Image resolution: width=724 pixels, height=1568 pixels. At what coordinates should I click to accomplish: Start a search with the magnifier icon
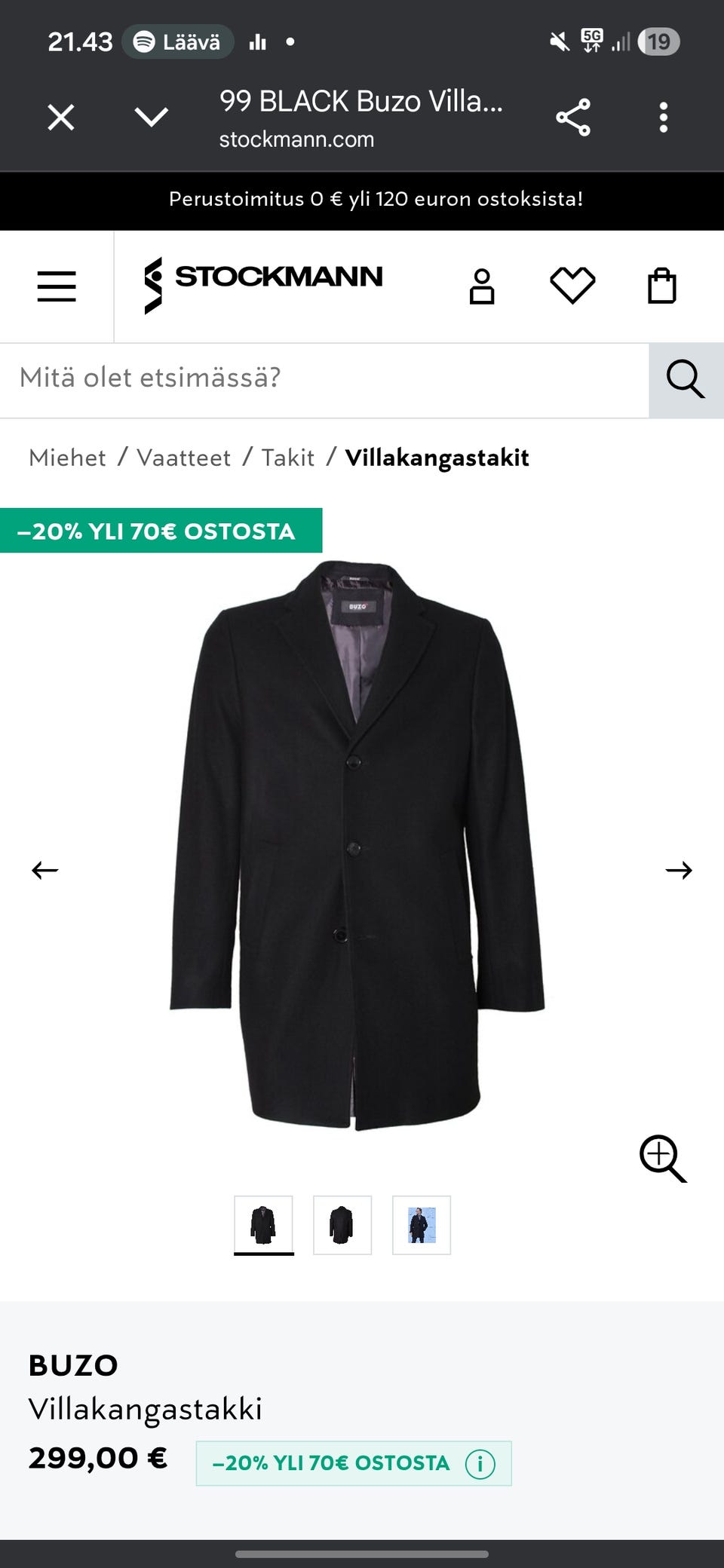684,379
